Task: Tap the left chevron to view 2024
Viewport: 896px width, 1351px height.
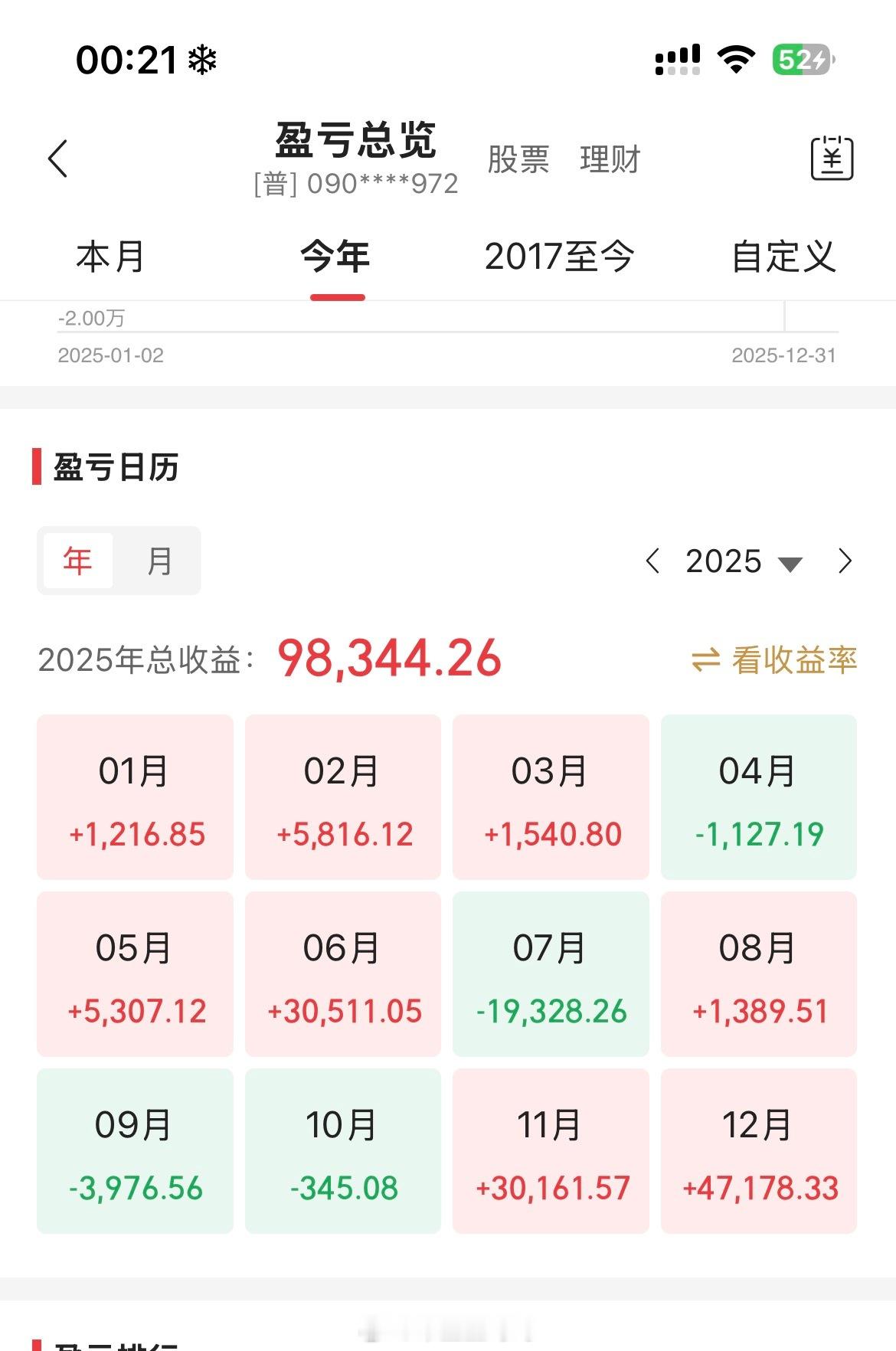Action: (x=652, y=561)
